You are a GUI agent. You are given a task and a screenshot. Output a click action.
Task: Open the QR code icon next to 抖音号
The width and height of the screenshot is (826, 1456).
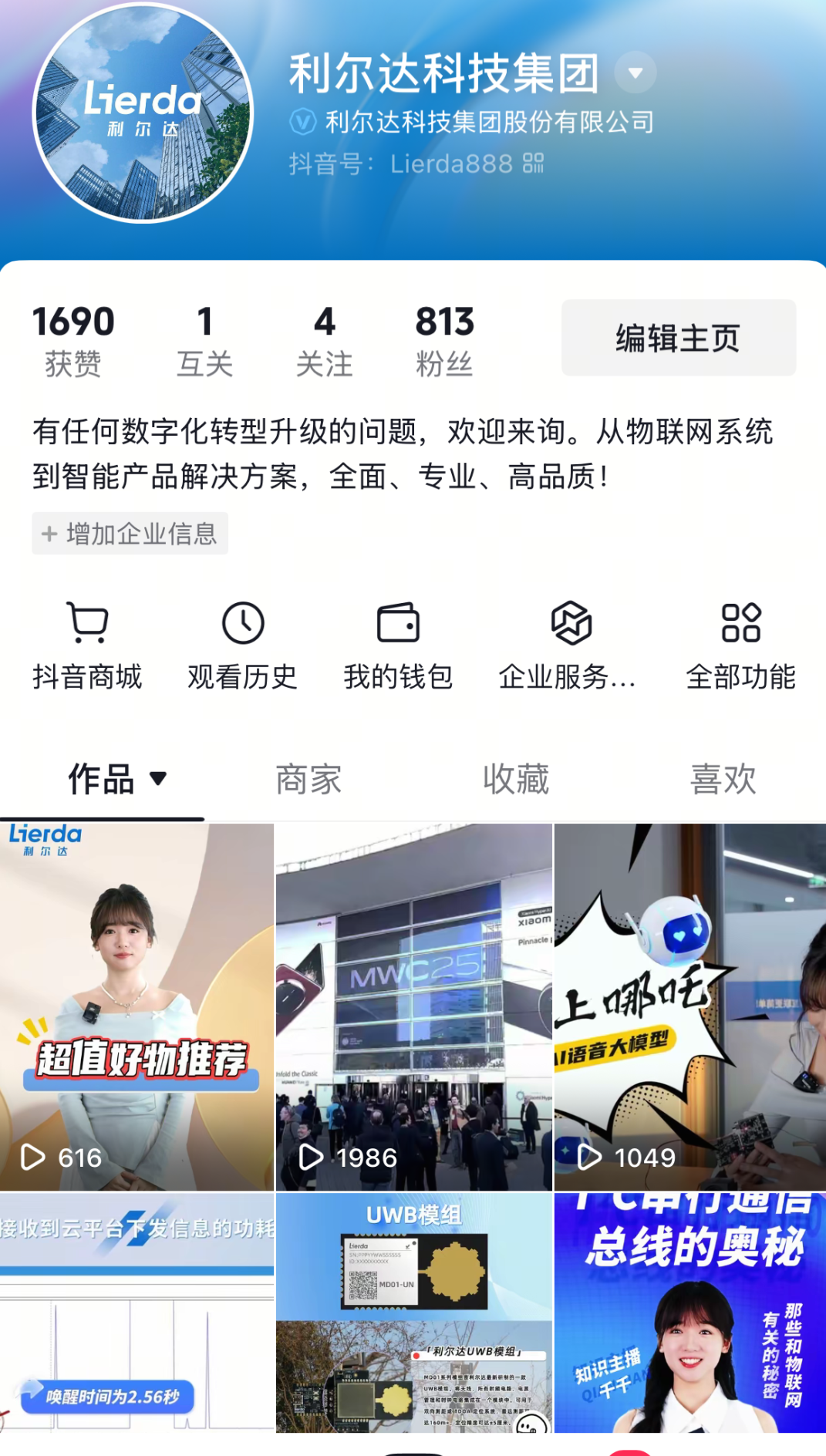click(x=533, y=163)
